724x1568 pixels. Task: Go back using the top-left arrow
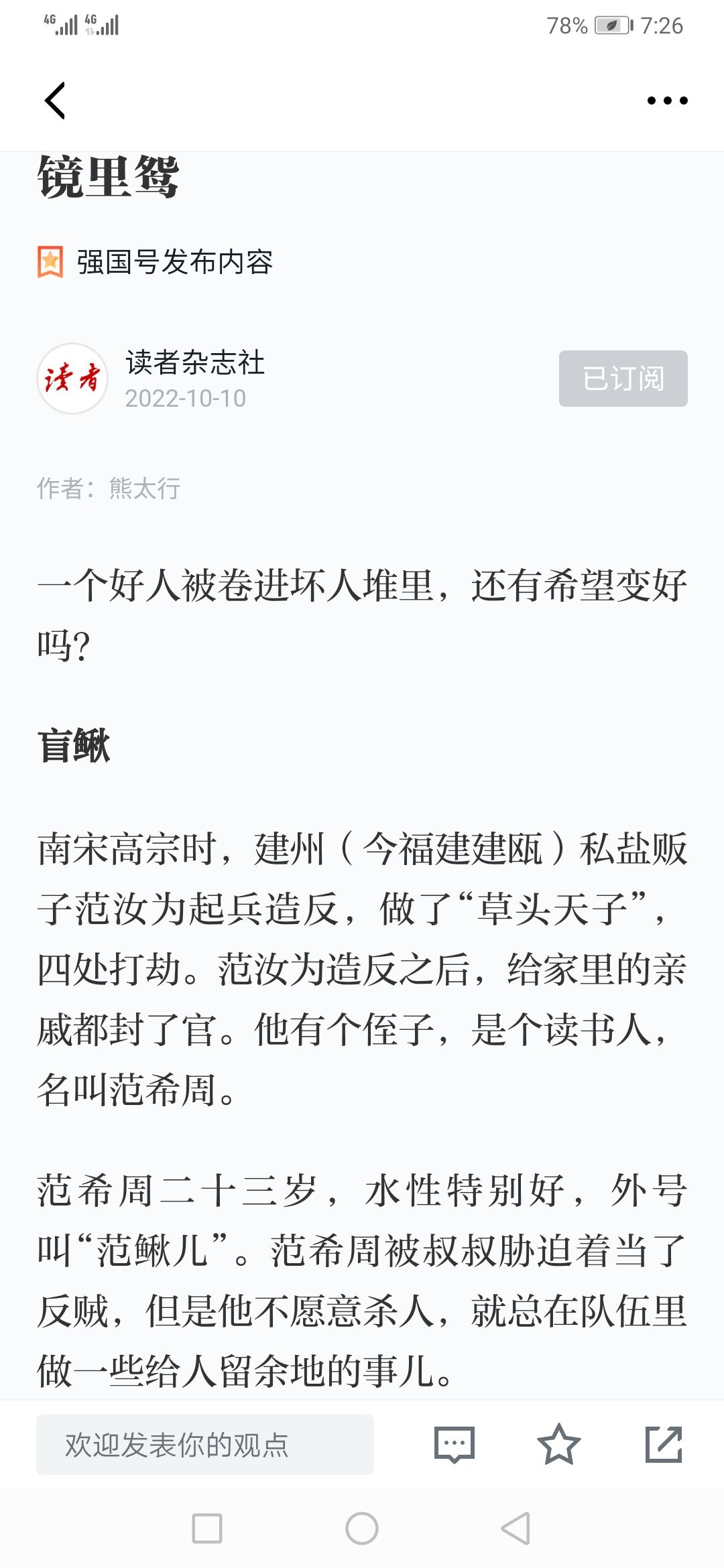click(x=55, y=101)
